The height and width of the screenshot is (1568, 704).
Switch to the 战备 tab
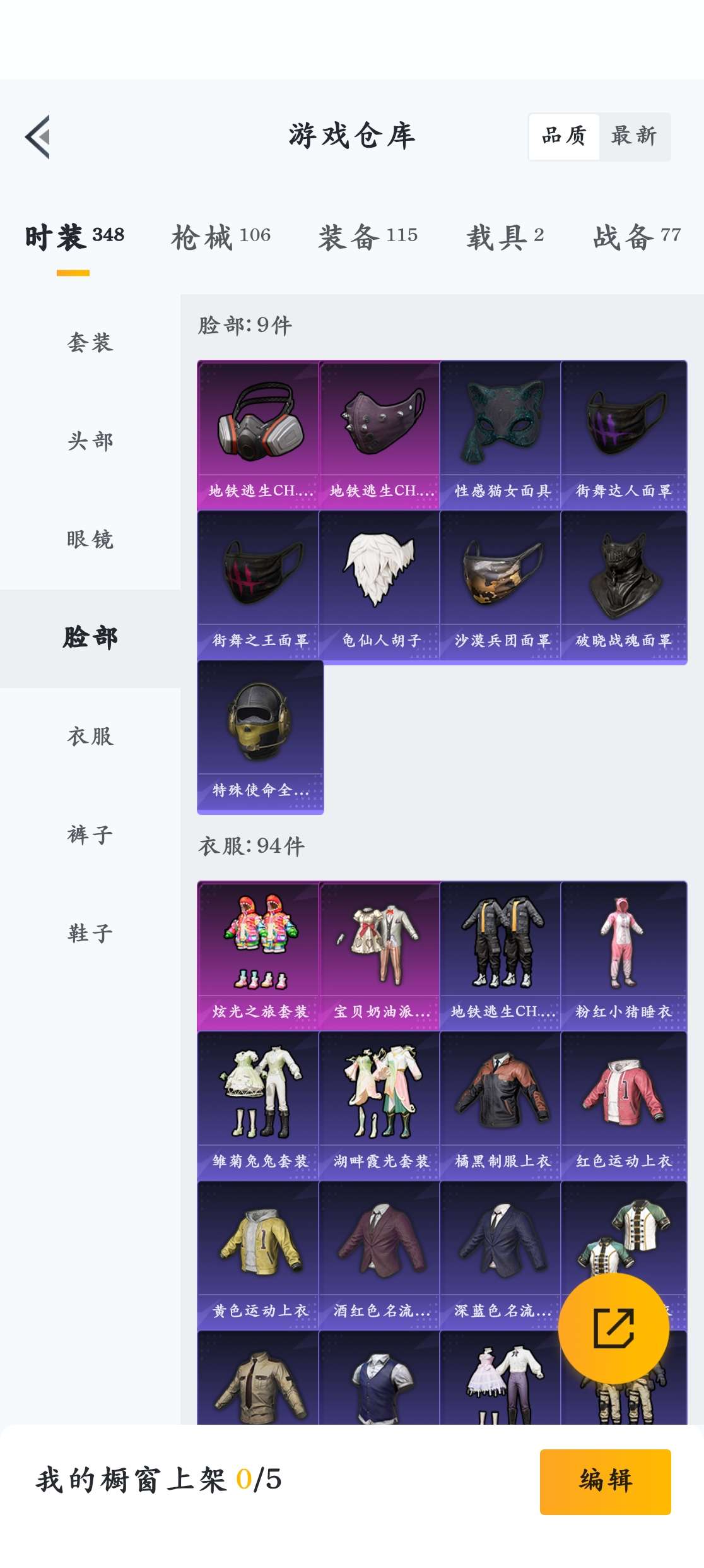click(637, 237)
